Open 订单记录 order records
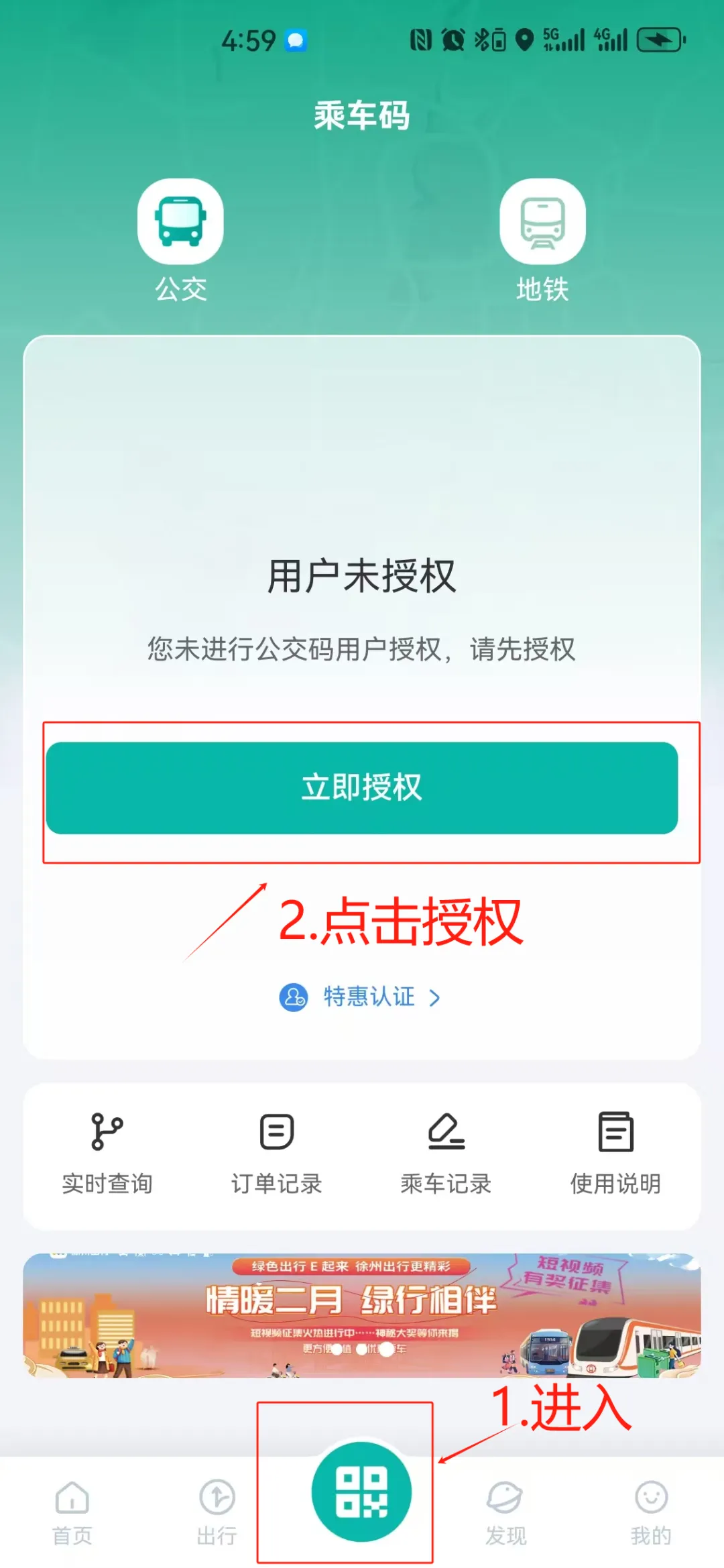 coord(276,1150)
